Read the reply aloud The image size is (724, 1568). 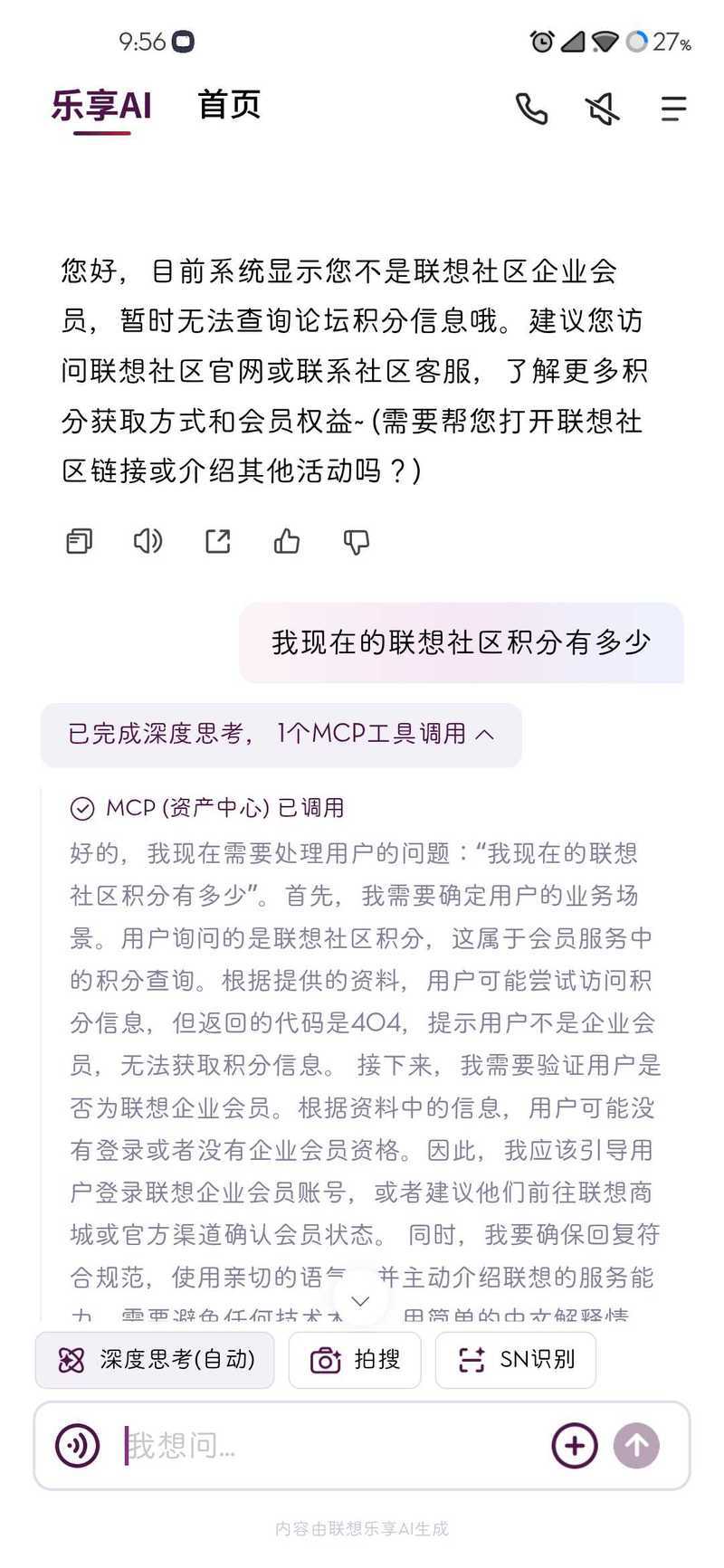(148, 541)
